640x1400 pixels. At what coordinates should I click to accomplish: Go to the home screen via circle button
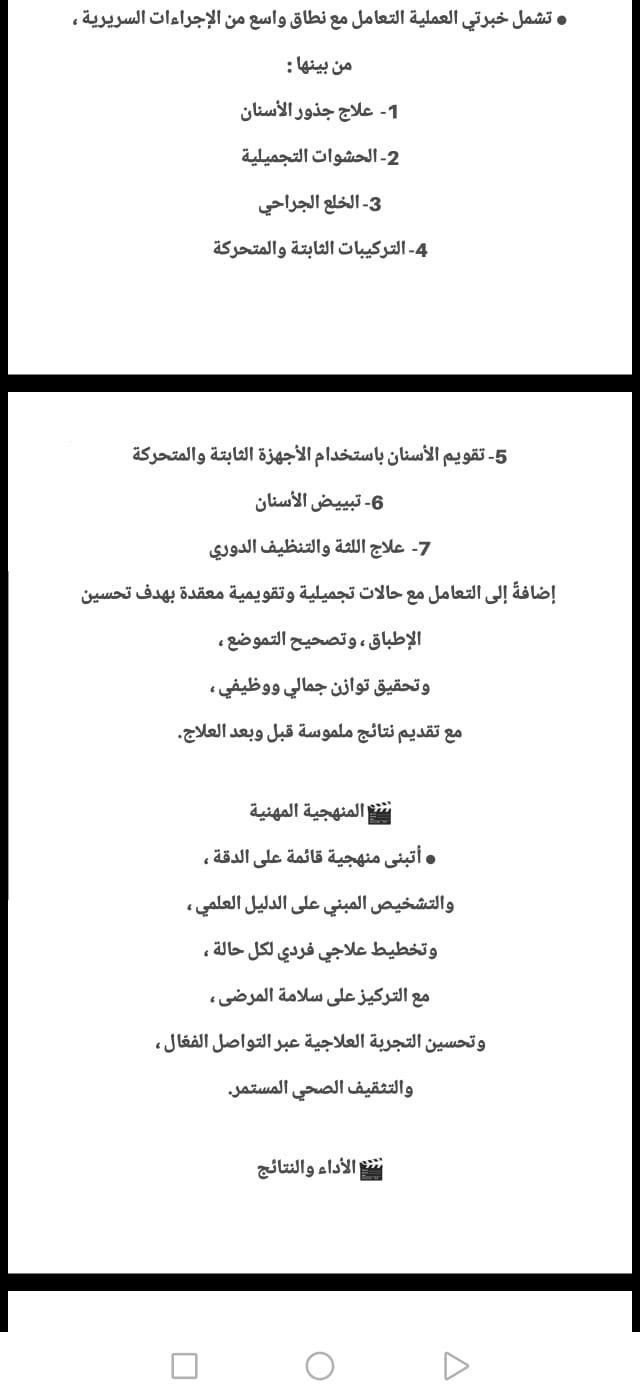click(320, 1365)
